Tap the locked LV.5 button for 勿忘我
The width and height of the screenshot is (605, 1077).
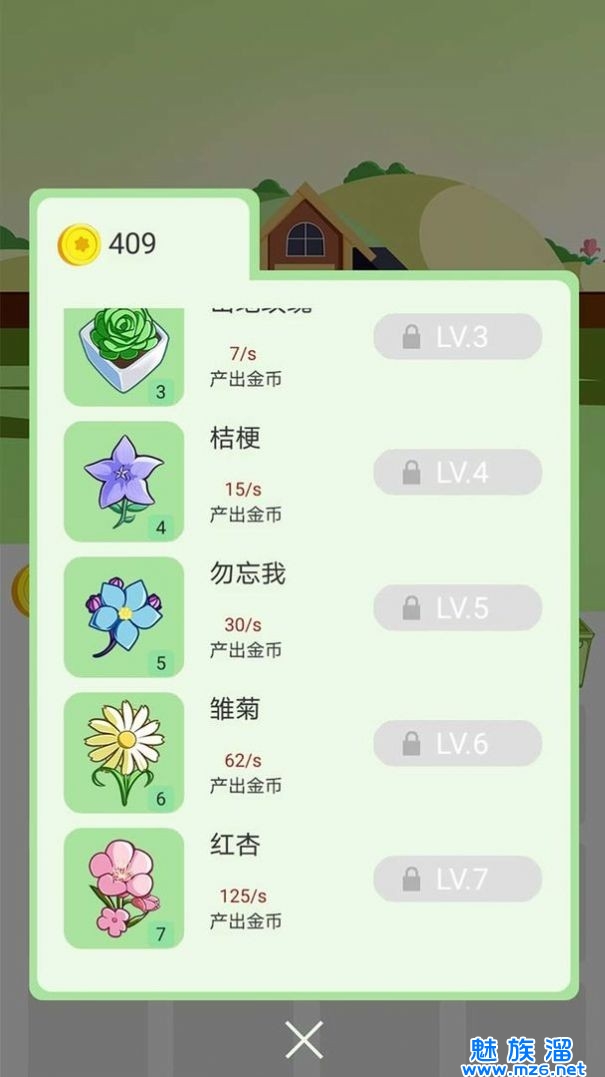click(458, 607)
